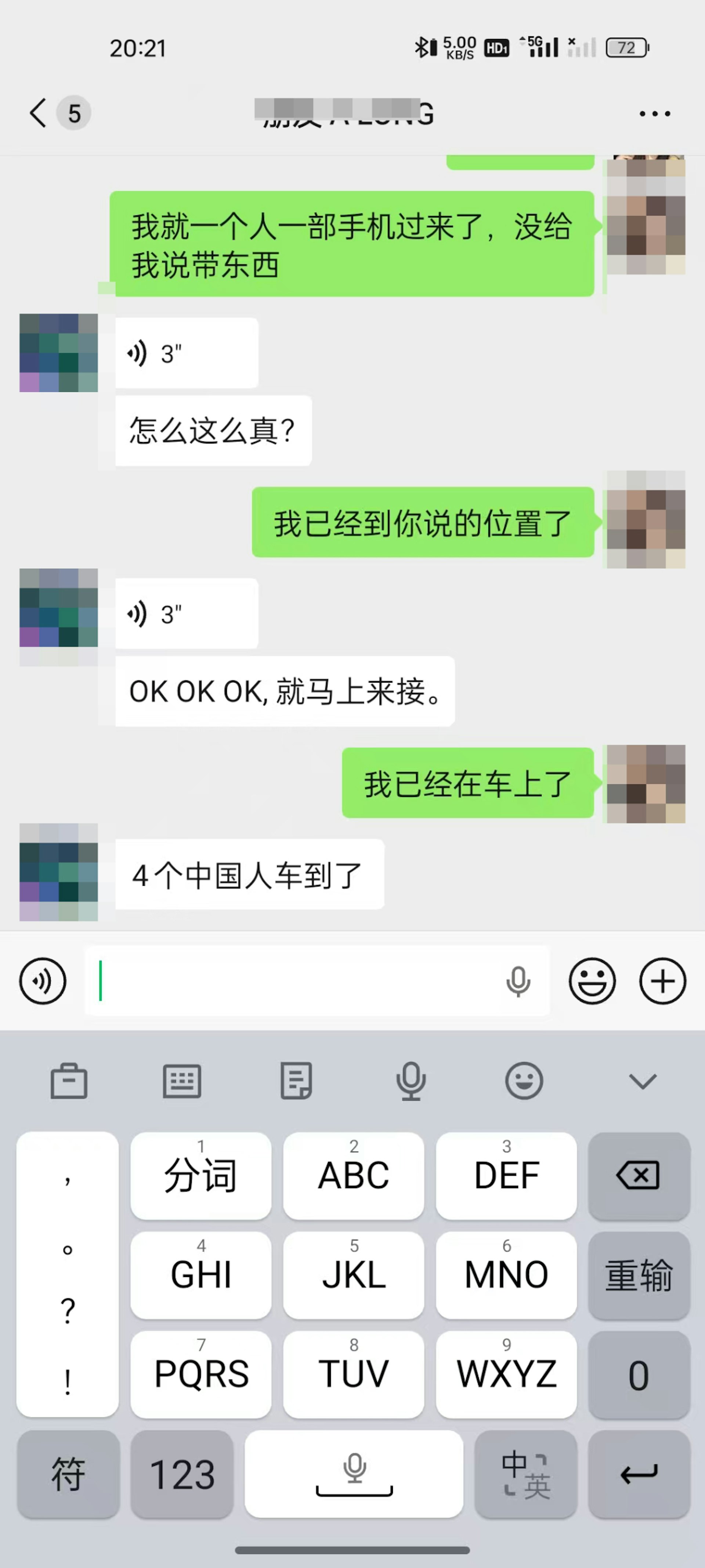Tap the 重输 re-enter key
Screen dimensions: 705x1568
(639, 1275)
